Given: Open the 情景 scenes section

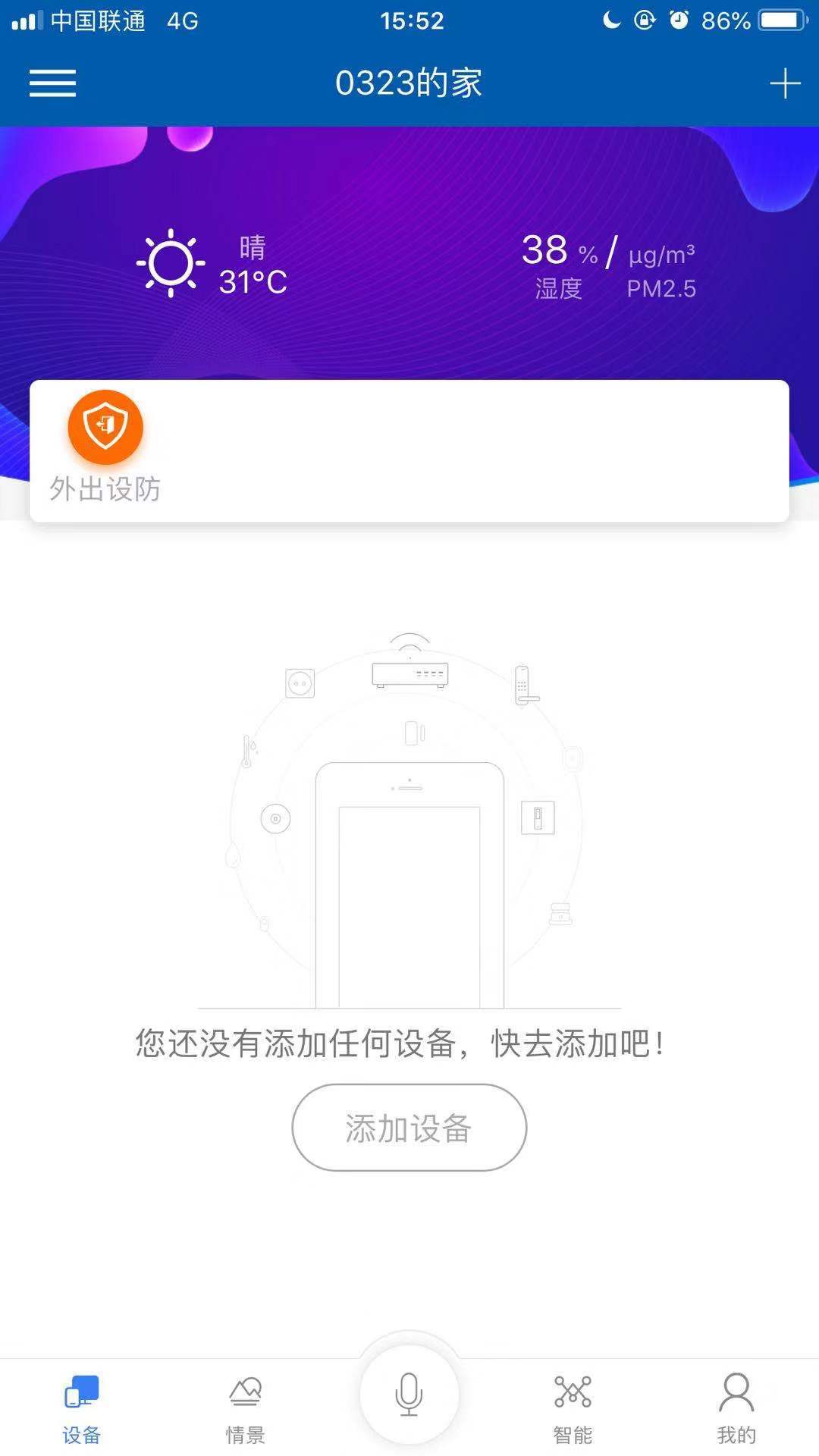Looking at the screenshot, I should pyautogui.click(x=245, y=1404).
